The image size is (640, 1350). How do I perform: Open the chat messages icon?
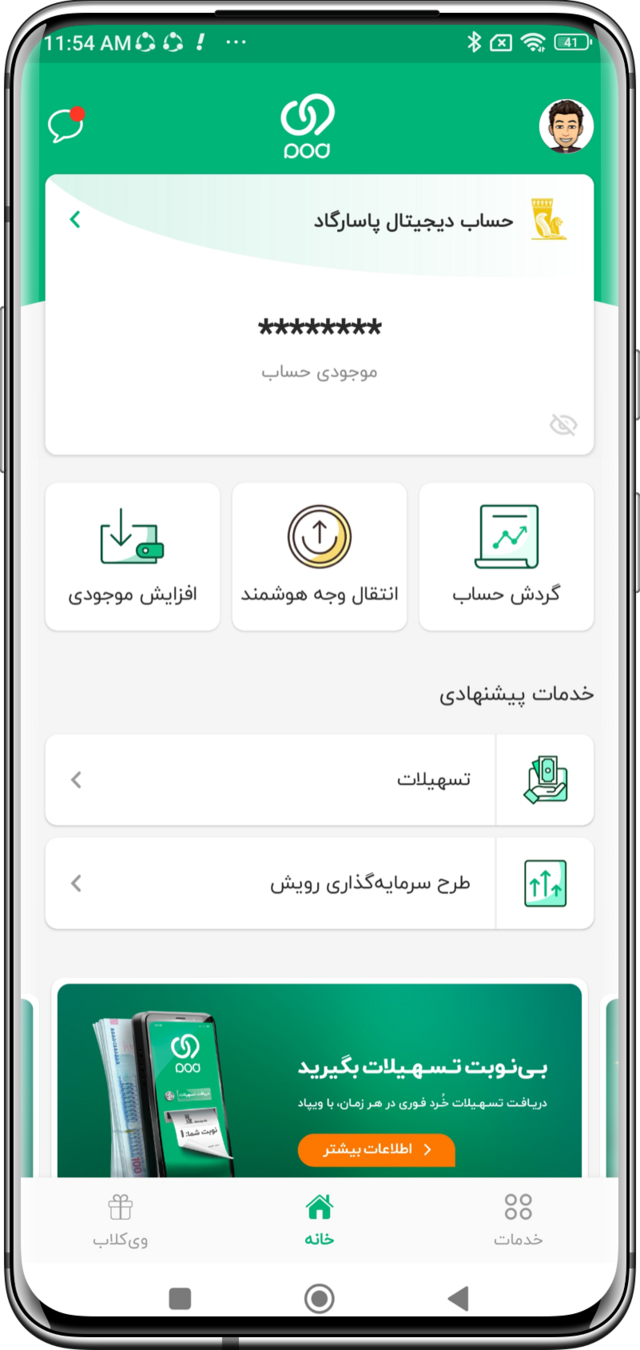(66, 126)
